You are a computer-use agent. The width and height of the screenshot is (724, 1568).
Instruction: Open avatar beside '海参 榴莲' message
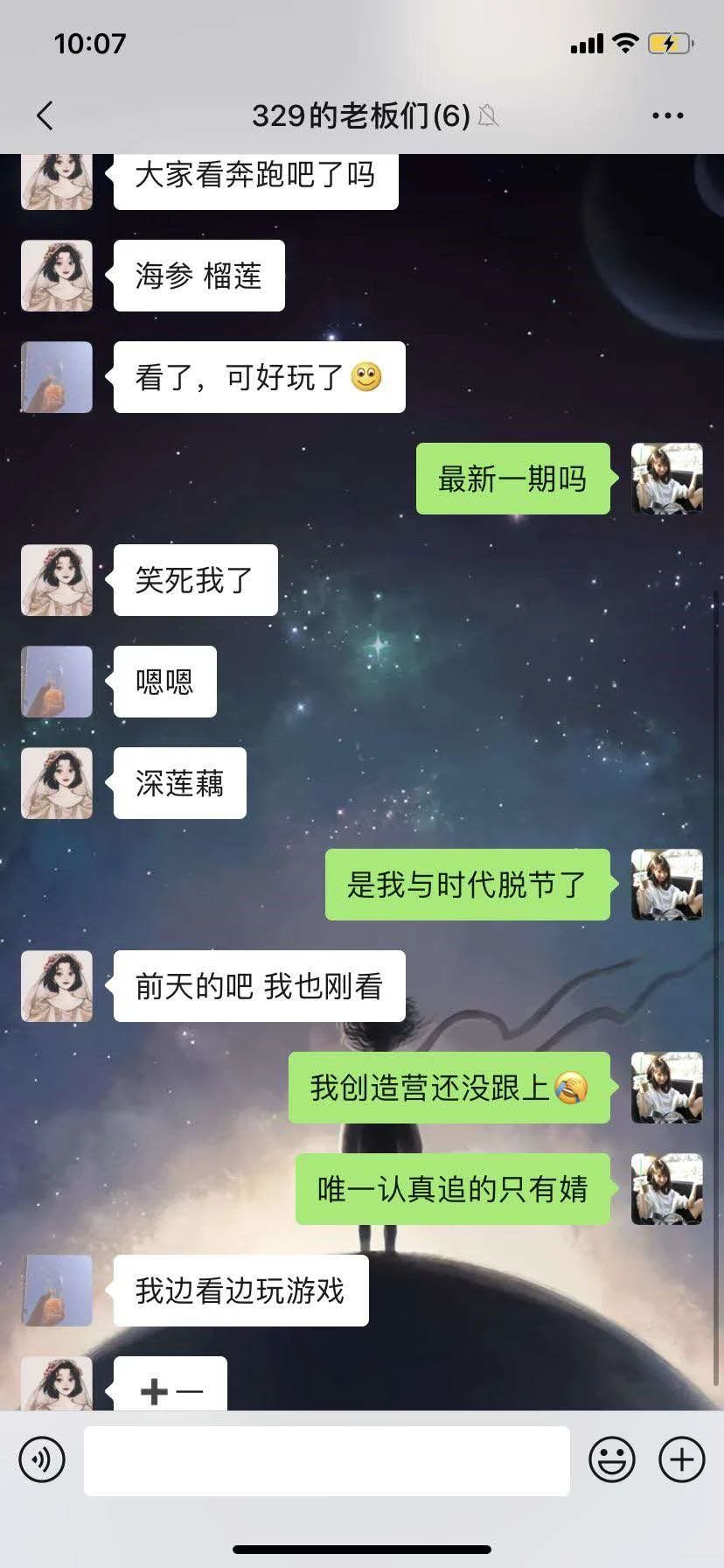(57, 276)
